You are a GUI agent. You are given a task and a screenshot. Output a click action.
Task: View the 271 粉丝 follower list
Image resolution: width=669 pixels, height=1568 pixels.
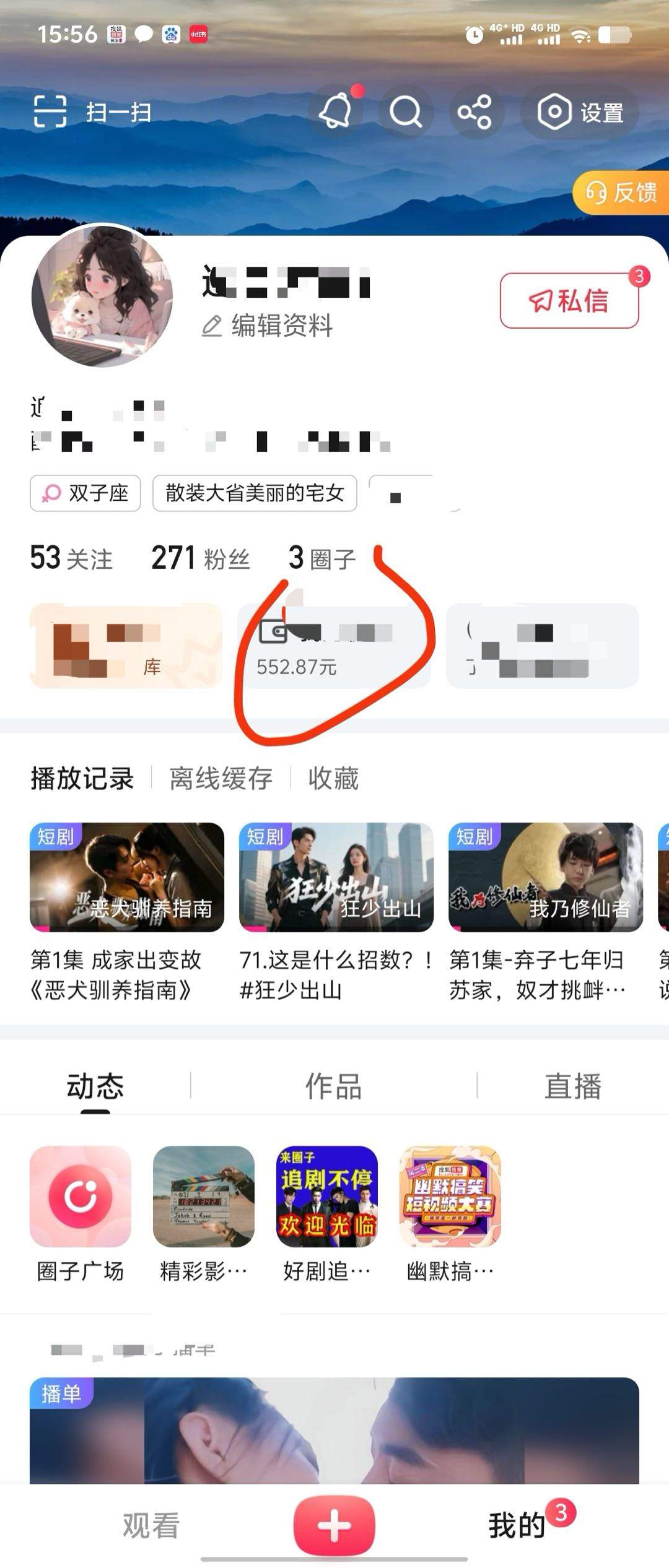(x=201, y=558)
